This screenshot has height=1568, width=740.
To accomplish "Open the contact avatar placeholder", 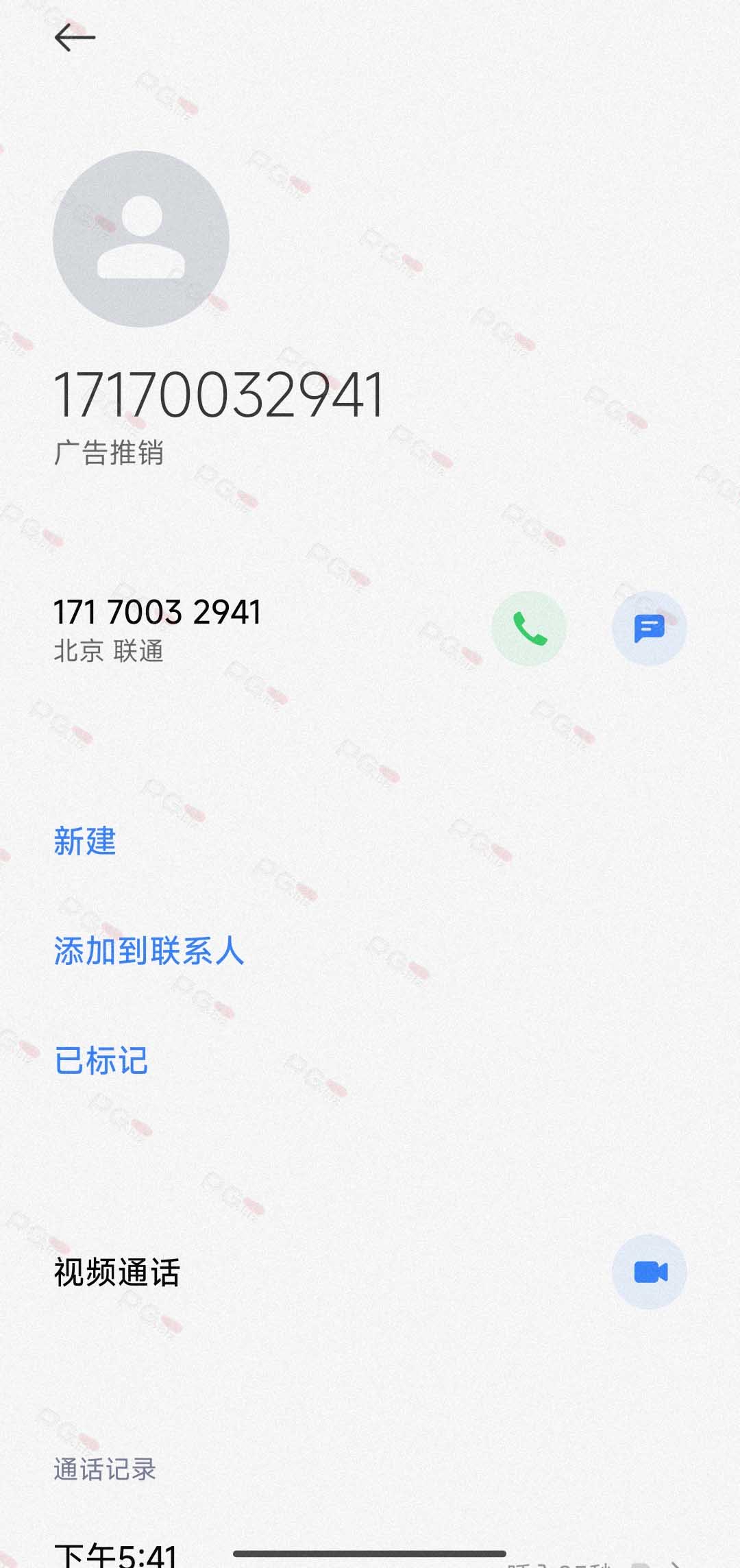I will 141,239.
